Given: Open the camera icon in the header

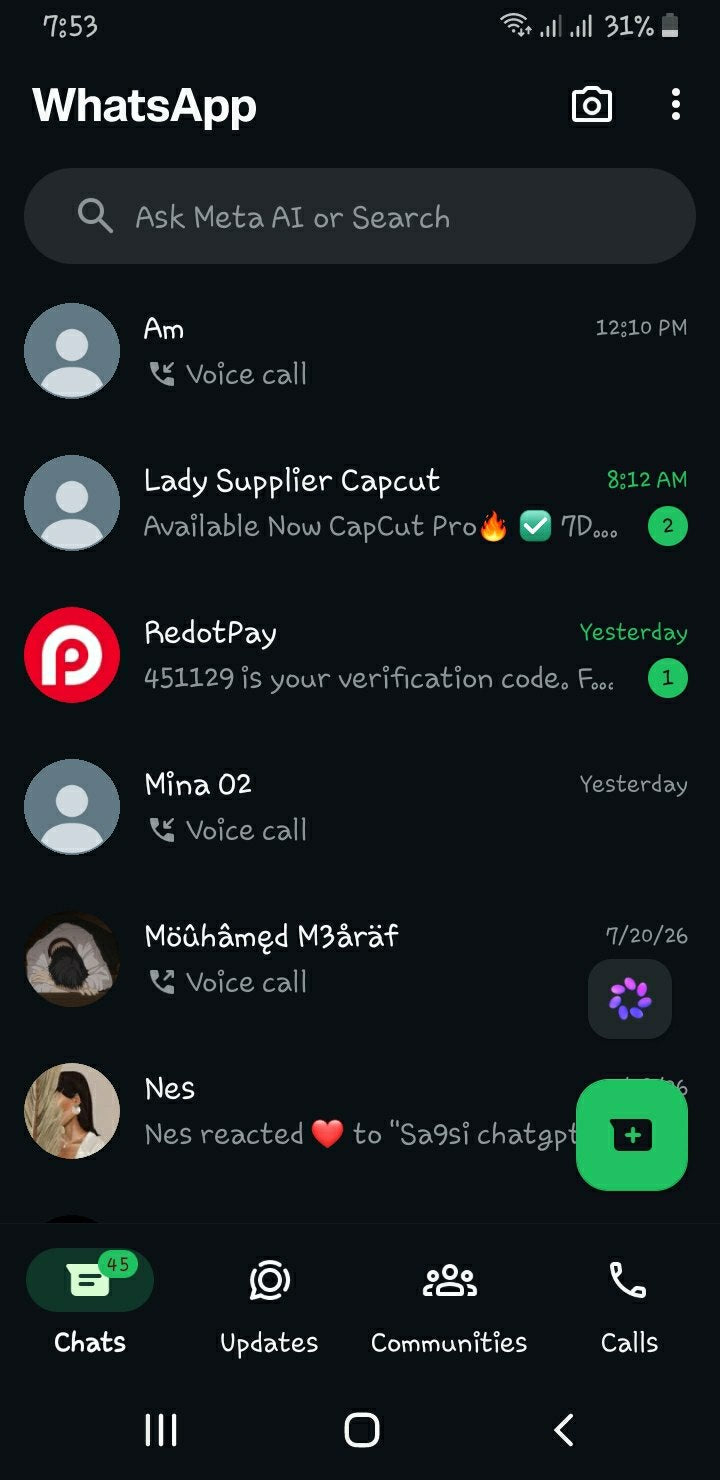Looking at the screenshot, I should [x=591, y=105].
